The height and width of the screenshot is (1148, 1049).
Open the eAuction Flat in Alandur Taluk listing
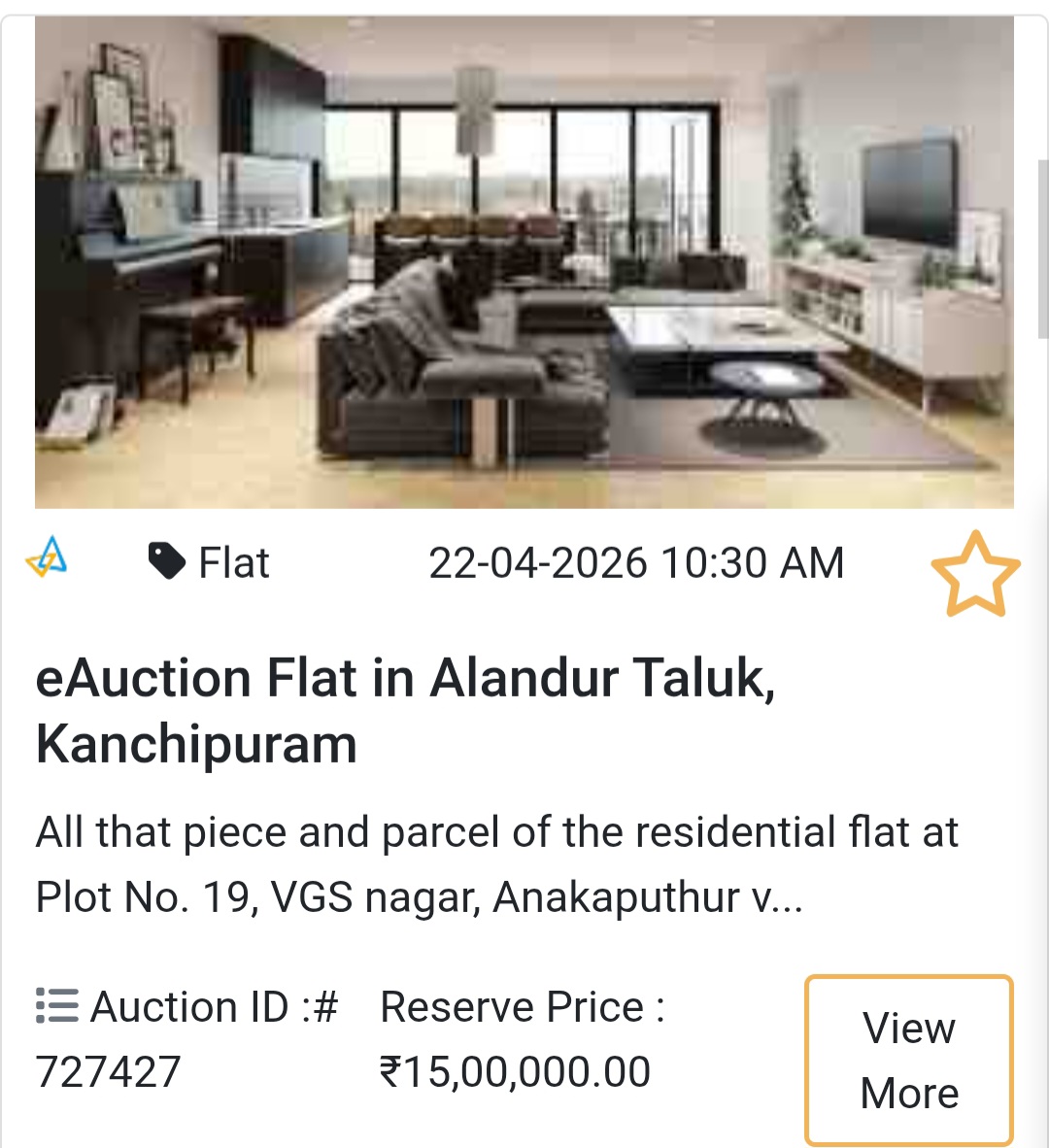point(408,711)
